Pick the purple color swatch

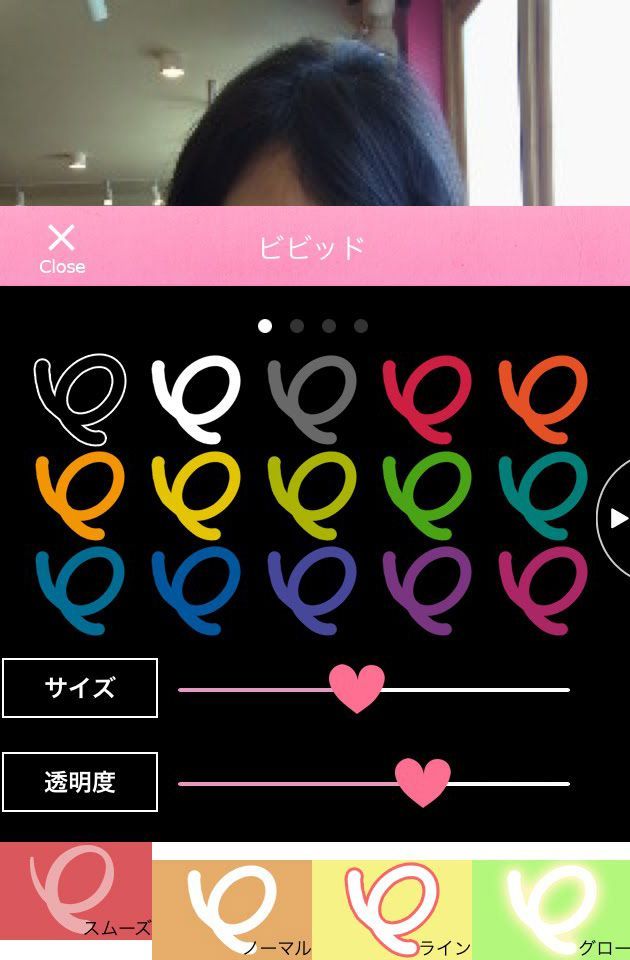point(428,590)
